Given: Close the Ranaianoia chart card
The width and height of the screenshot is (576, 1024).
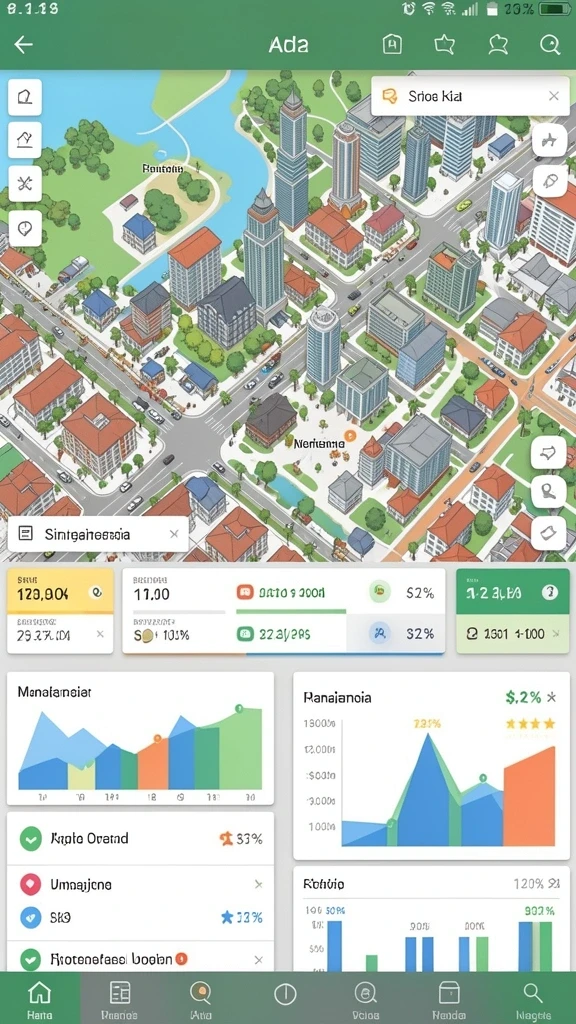Looking at the screenshot, I should 552,697.
